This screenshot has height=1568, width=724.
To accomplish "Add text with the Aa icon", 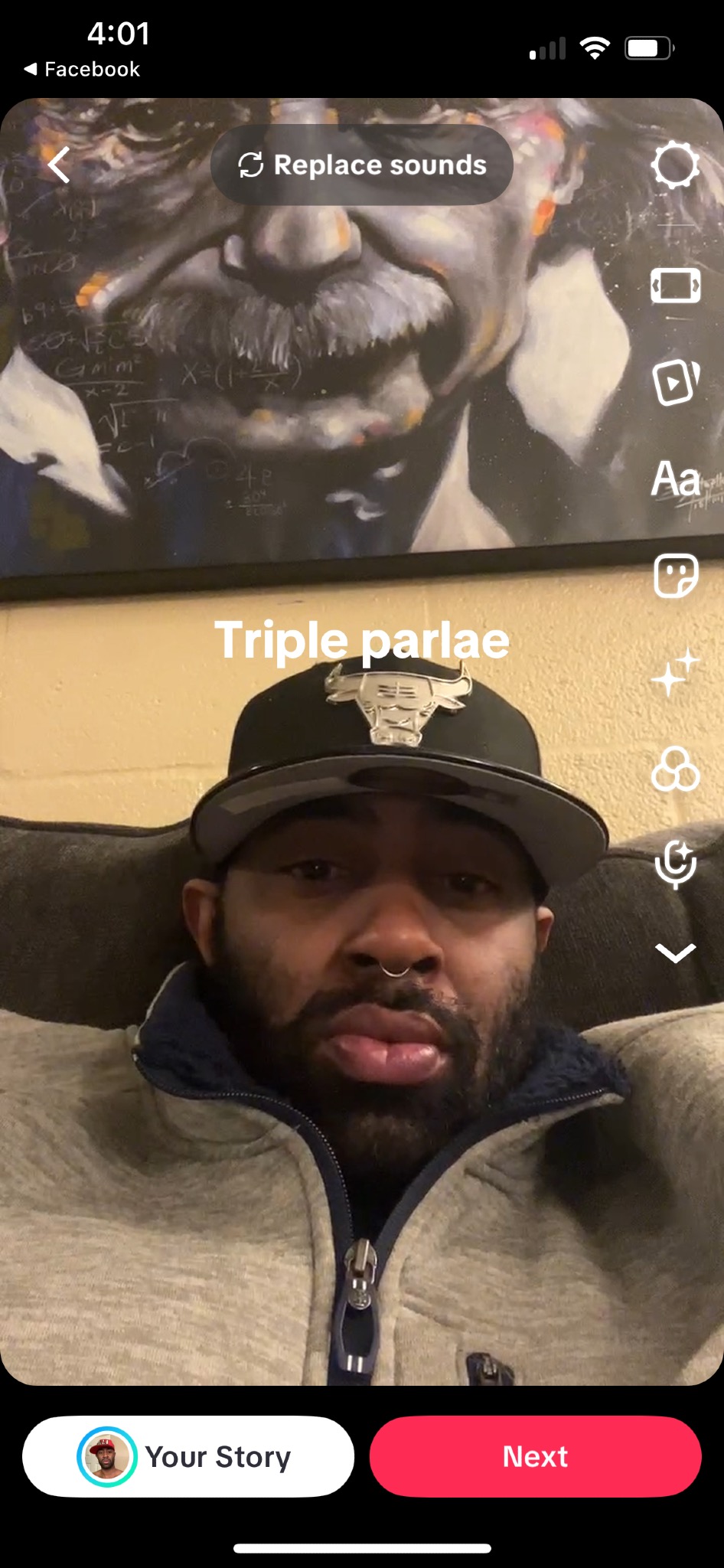I will (x=675, y=479).
